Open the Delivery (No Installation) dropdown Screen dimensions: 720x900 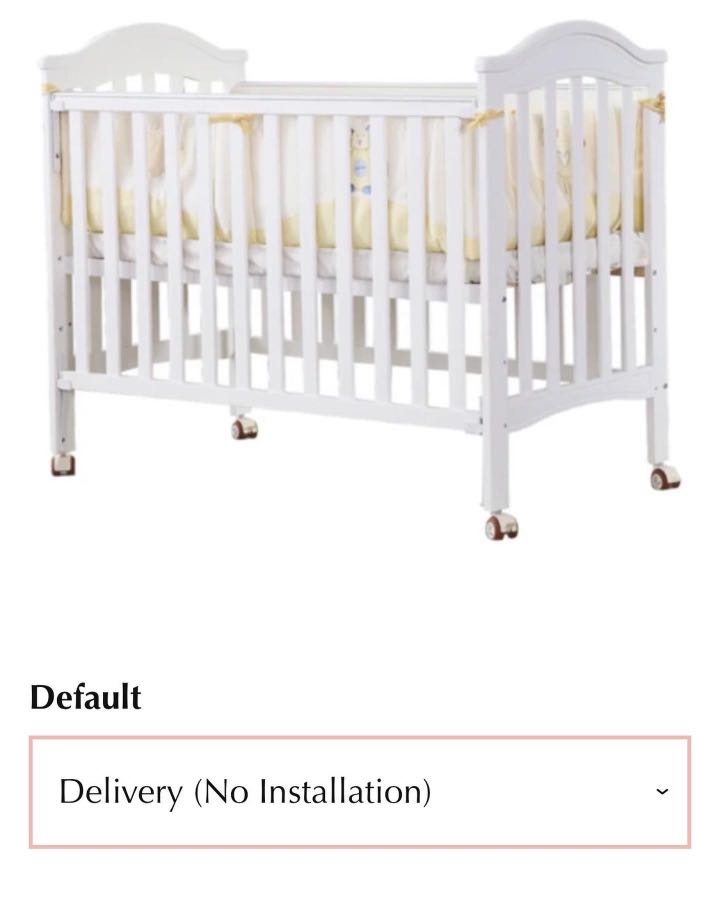tap(360, 790)
